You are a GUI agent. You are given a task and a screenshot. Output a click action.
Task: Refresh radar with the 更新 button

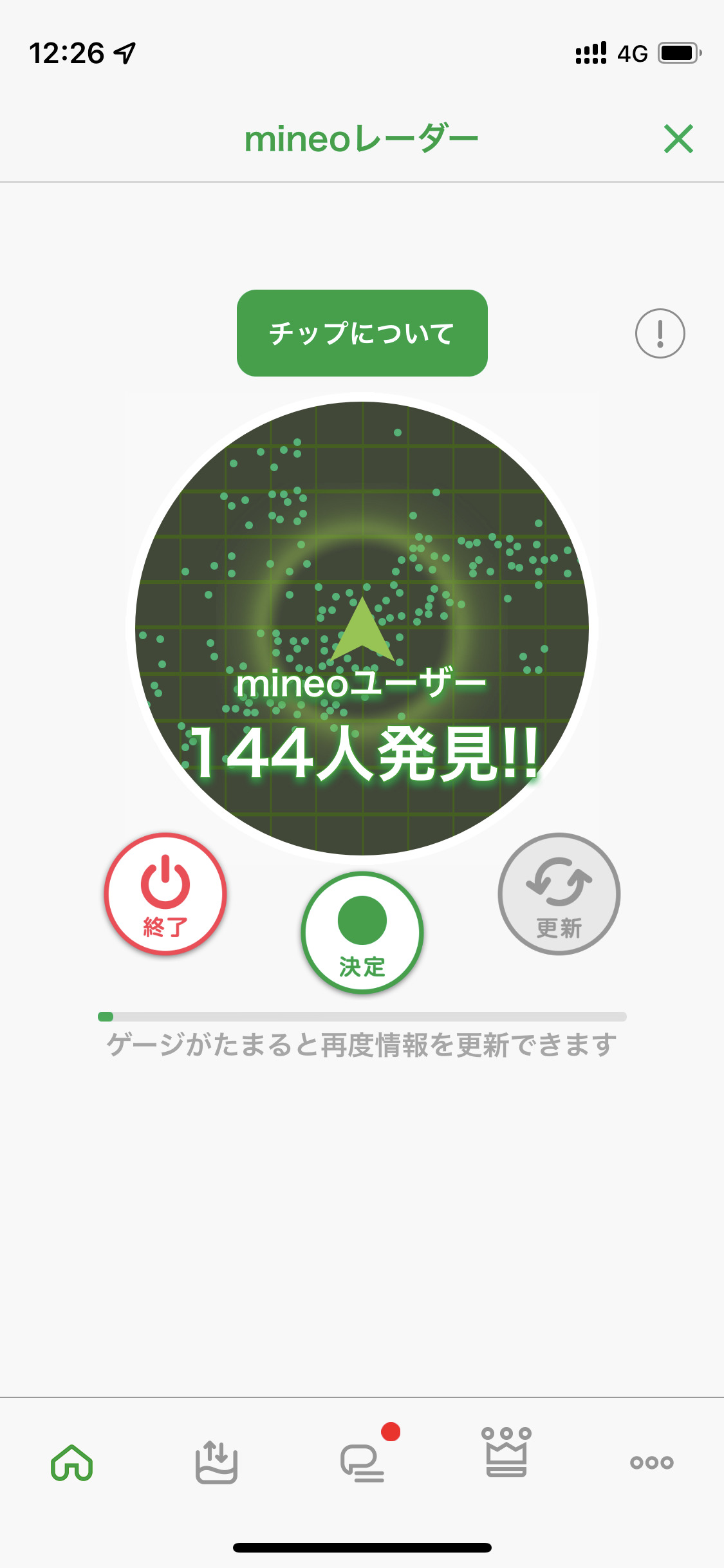pyautogui.click(x=559, y=894)
